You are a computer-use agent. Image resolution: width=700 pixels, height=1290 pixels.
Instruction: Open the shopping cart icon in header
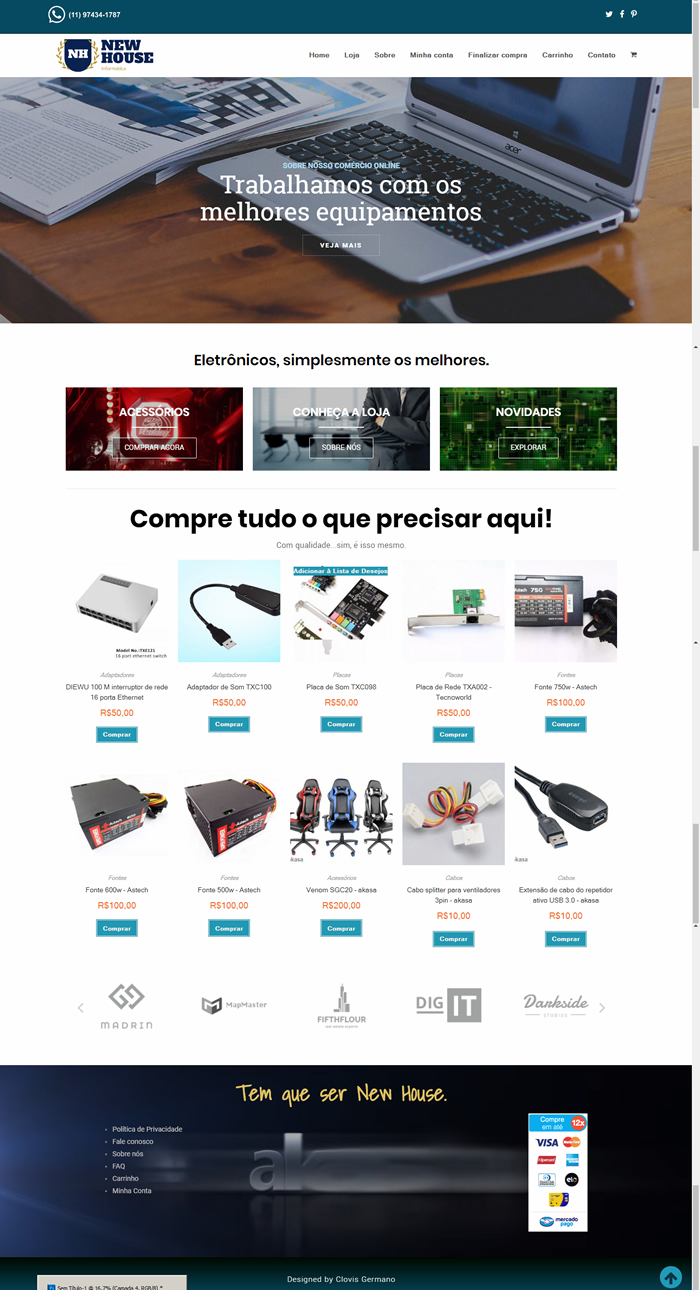point(633,55)
